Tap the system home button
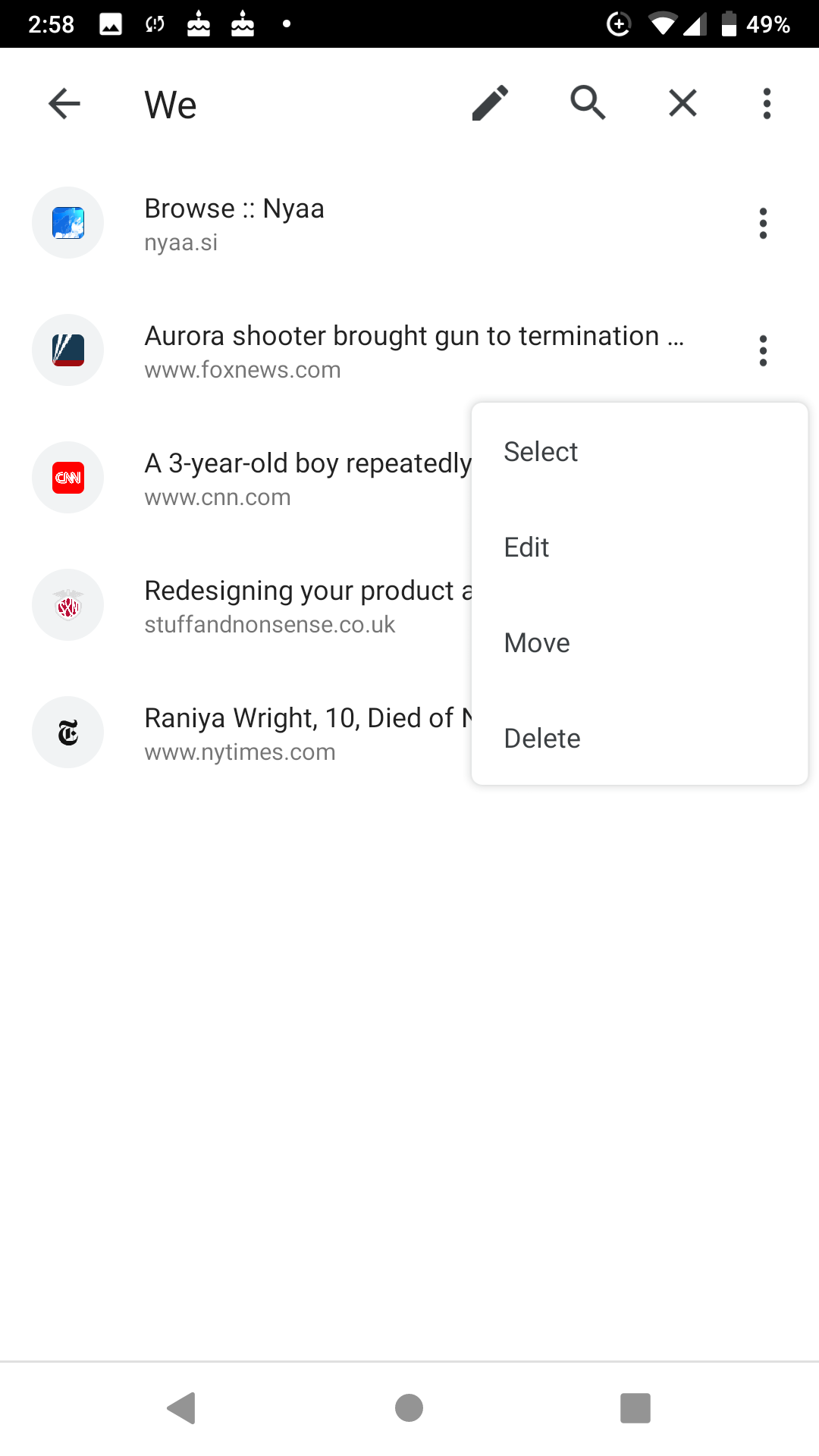The height and width of the screenshot is (1456, 819). point(409,1408)
